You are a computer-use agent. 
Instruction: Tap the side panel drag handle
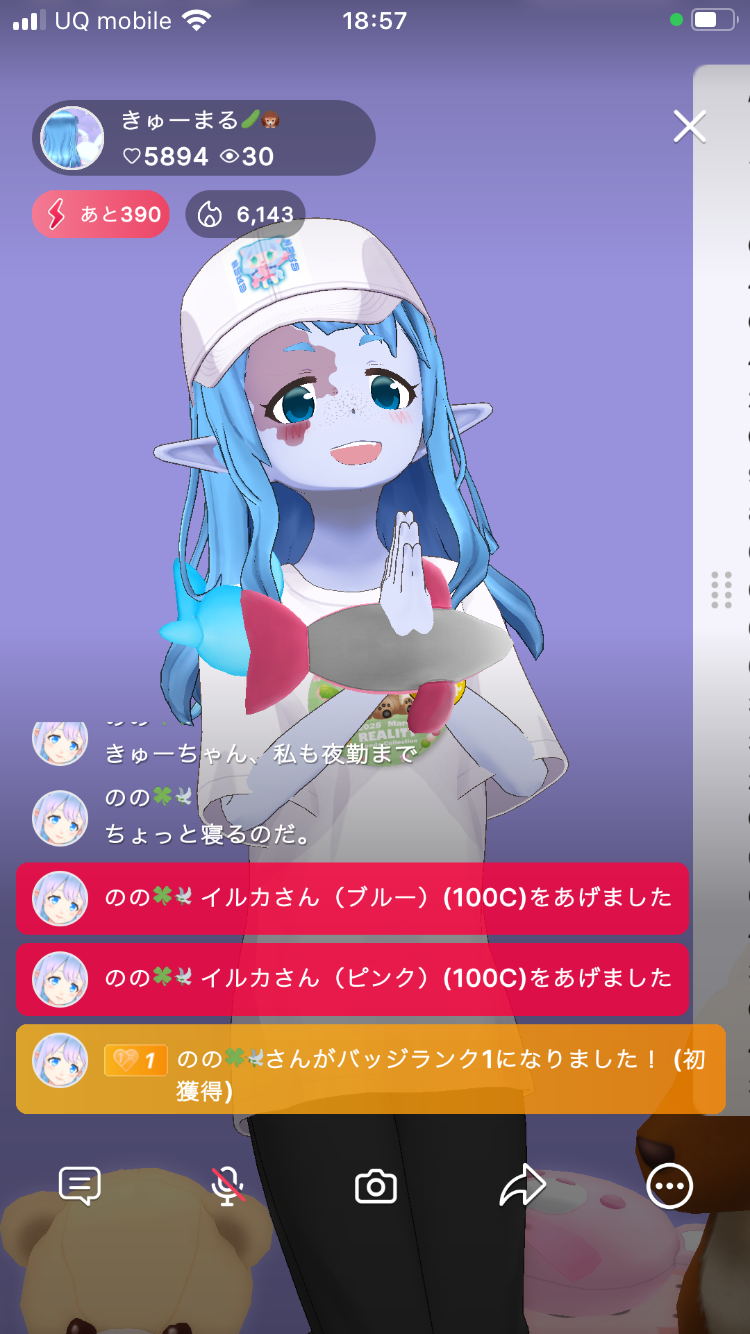[x=721, y=590]
